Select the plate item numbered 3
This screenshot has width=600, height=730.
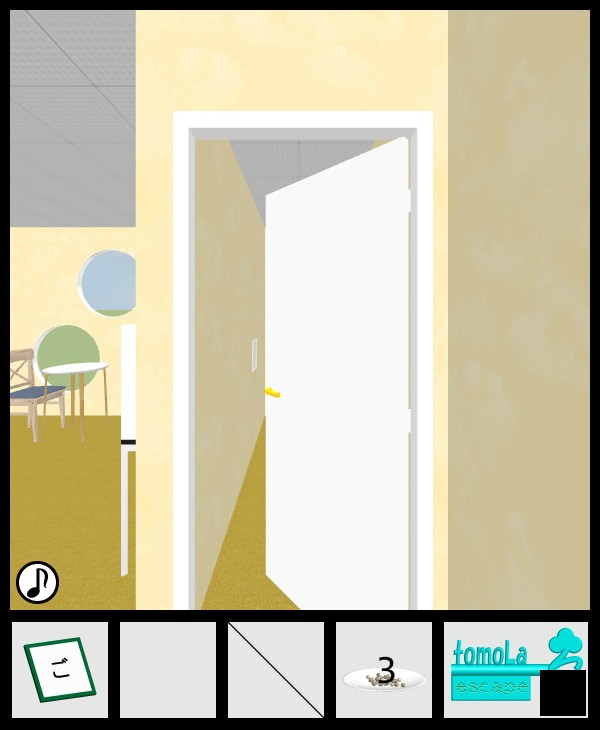pyautogui.click(x=384, y=672)
